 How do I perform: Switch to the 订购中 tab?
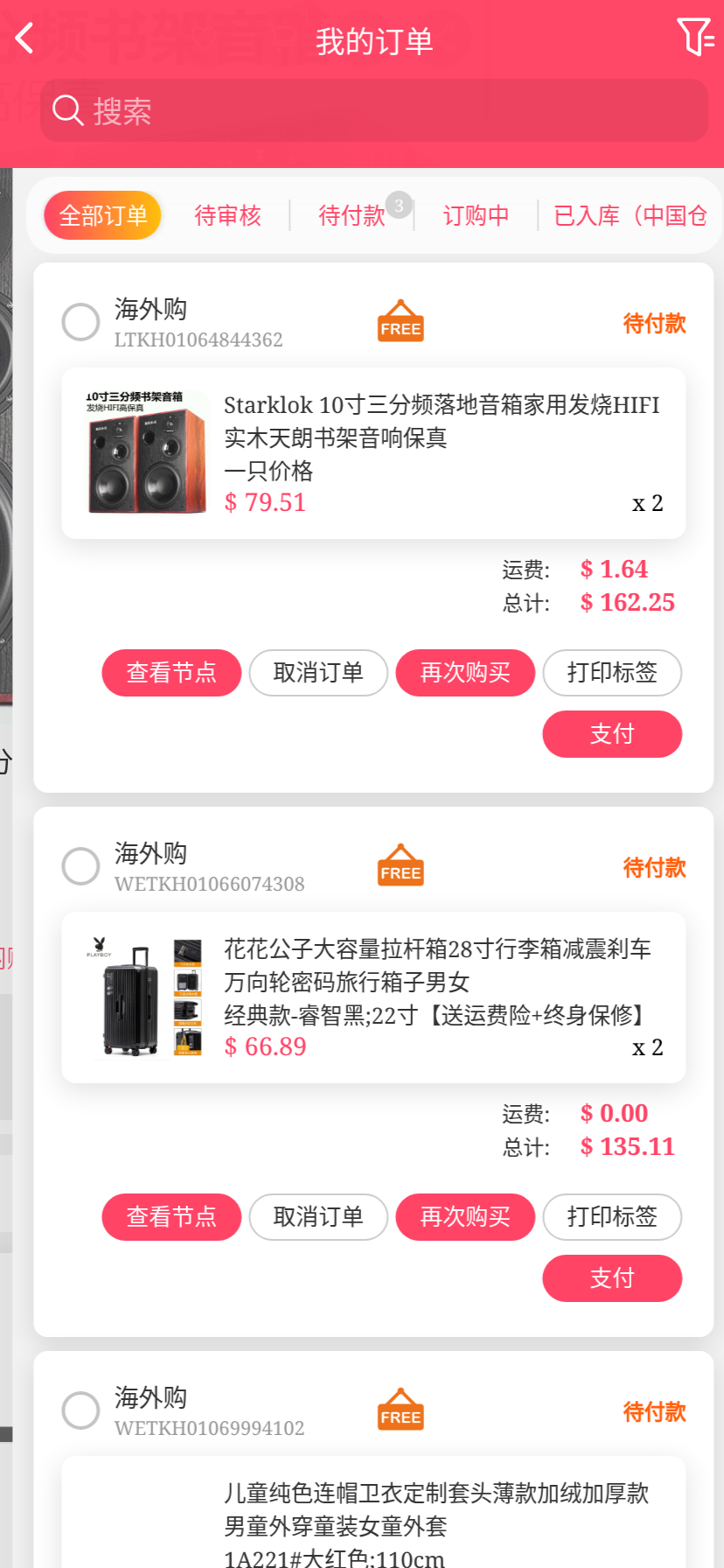pos(476,215)
